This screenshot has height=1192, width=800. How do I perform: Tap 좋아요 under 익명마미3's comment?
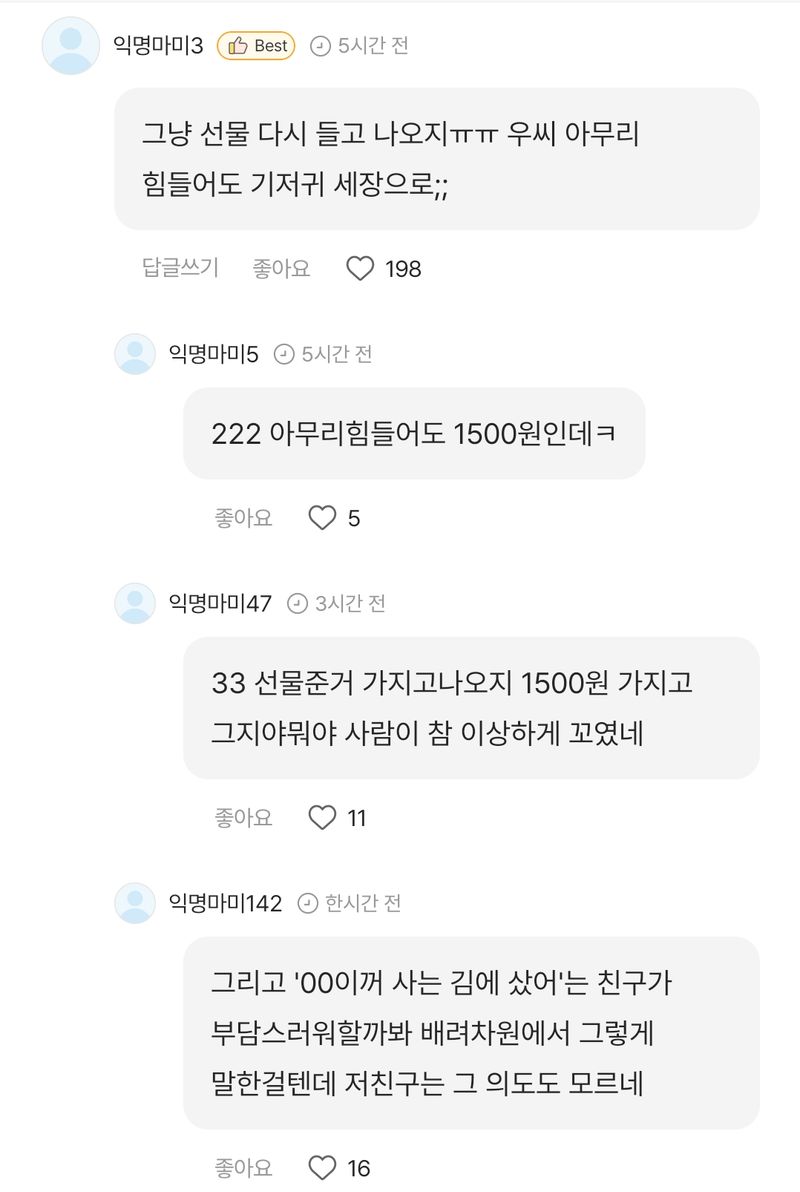(282, 268)
